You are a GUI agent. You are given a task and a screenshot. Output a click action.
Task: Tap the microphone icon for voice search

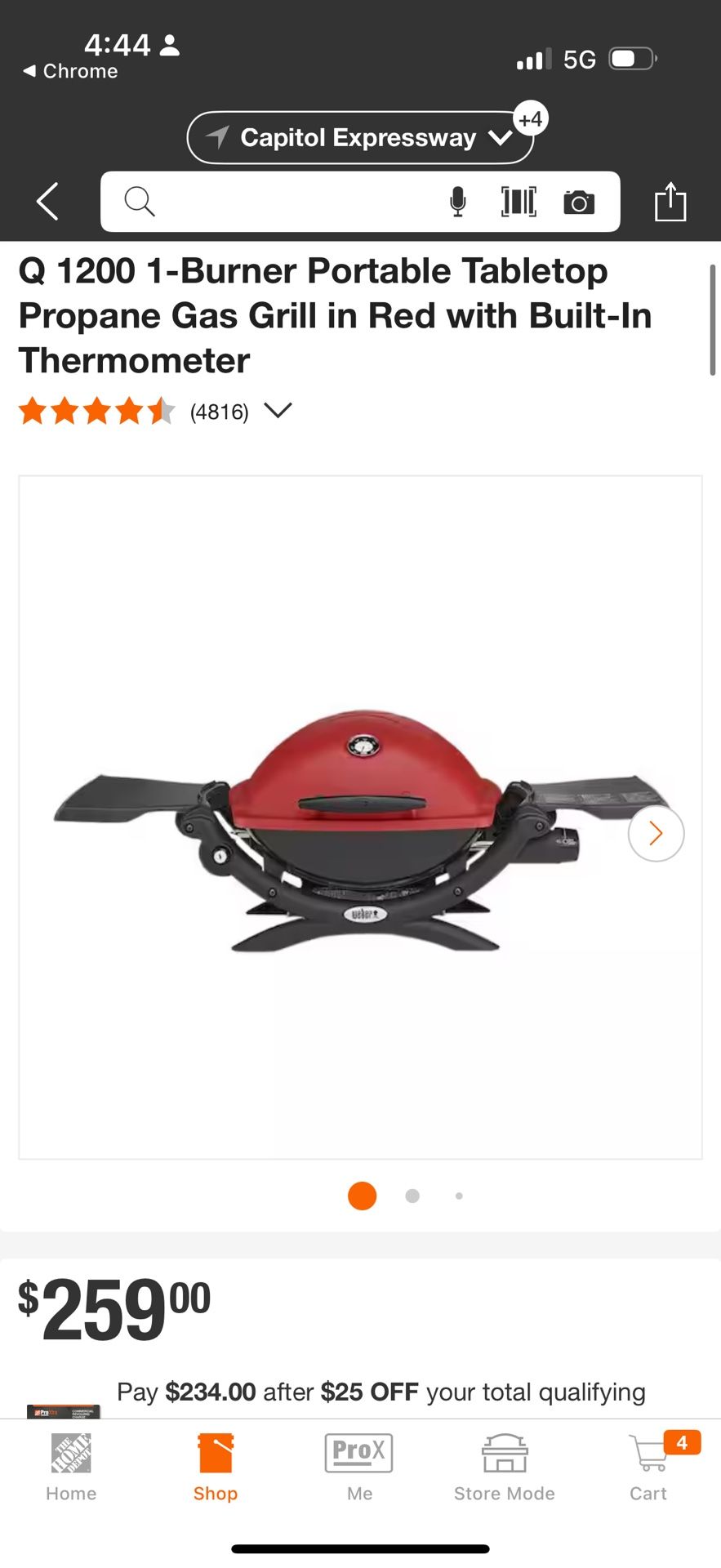(458, 202)
